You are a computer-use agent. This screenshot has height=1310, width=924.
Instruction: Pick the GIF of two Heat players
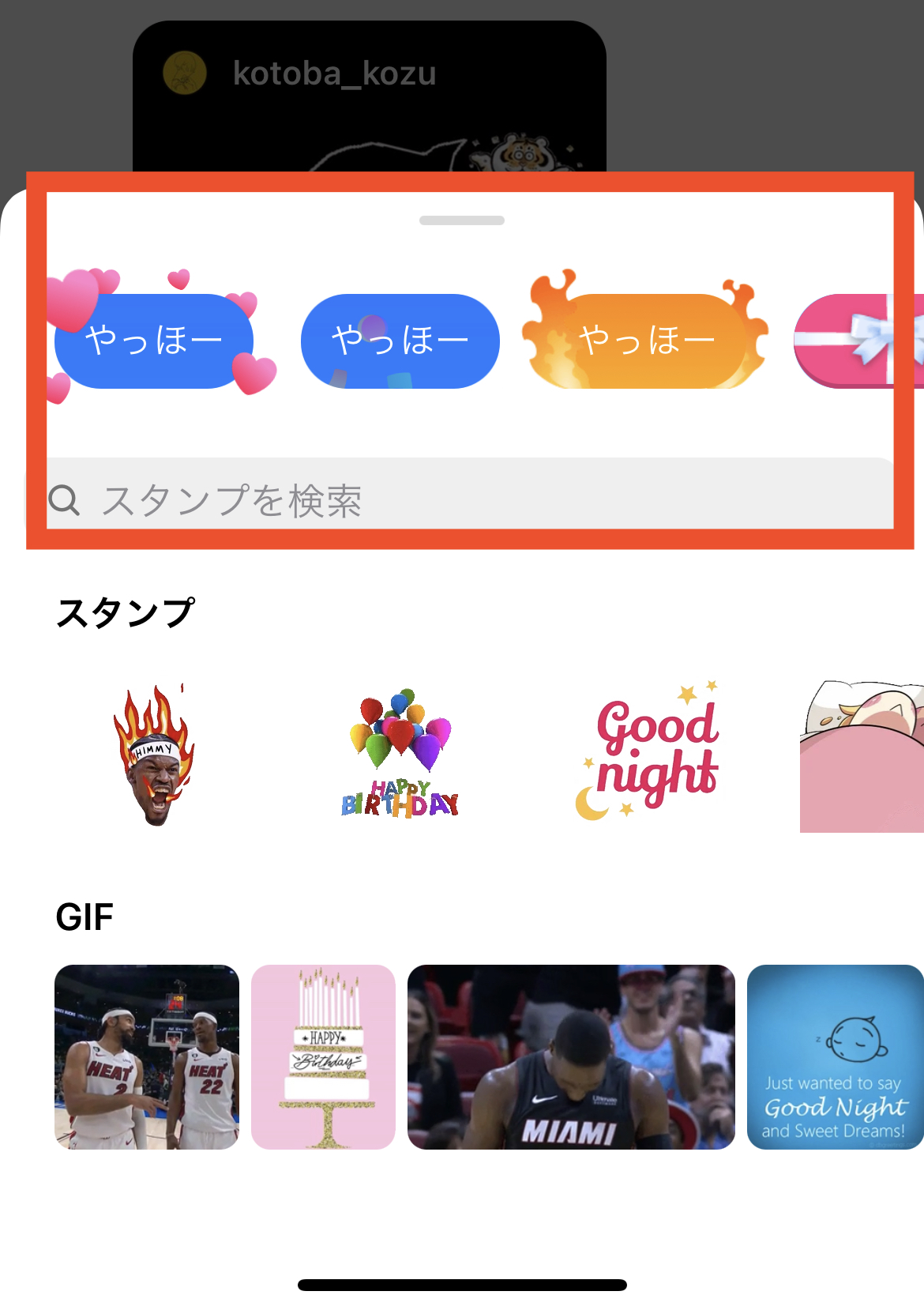[x=147, y=1057]
